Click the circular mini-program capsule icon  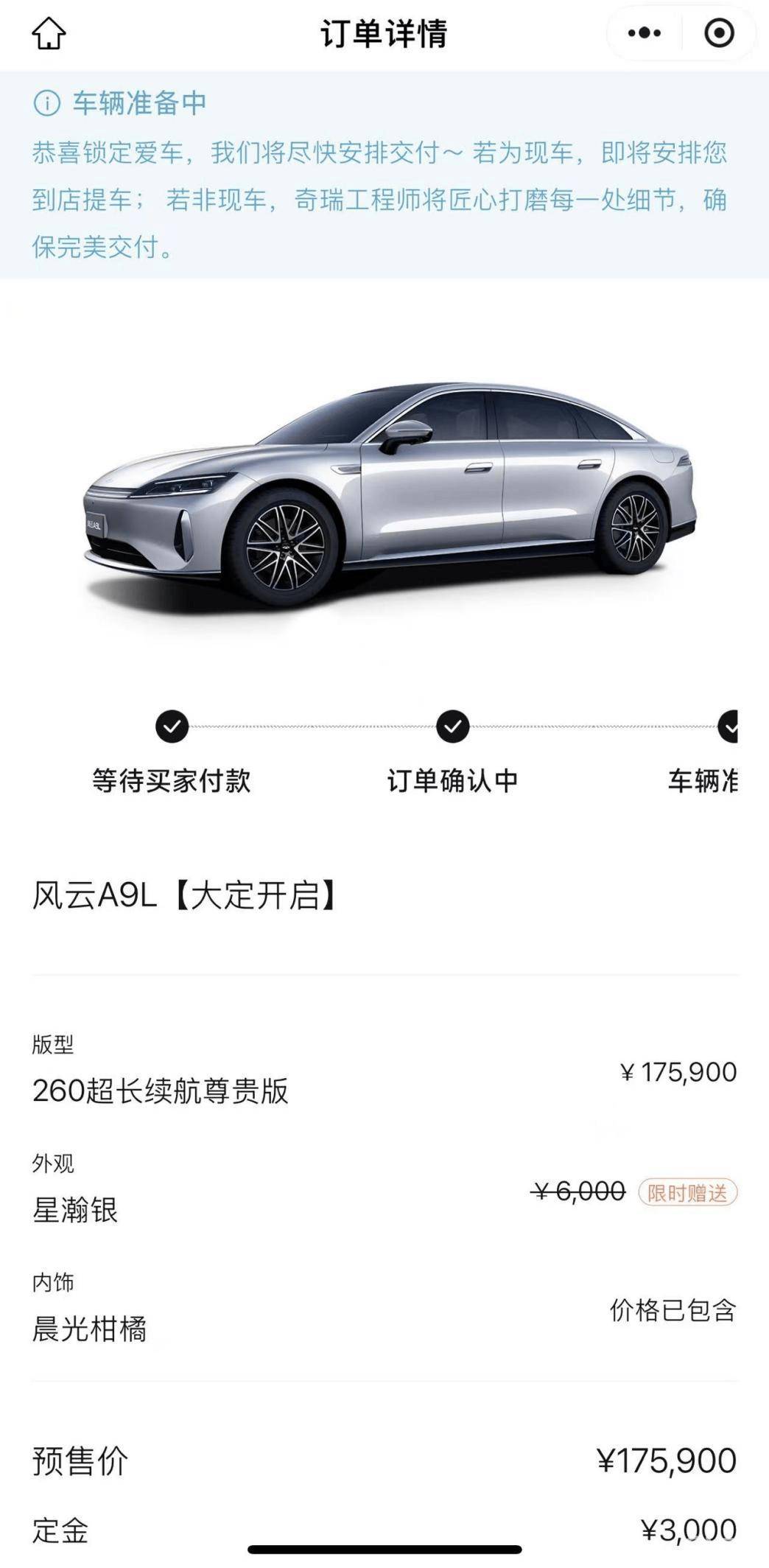coord(718,32)
